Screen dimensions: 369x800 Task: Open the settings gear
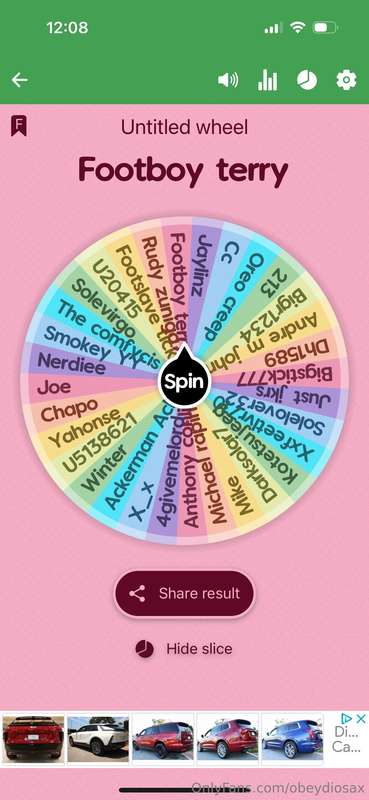tap(346, 80)
